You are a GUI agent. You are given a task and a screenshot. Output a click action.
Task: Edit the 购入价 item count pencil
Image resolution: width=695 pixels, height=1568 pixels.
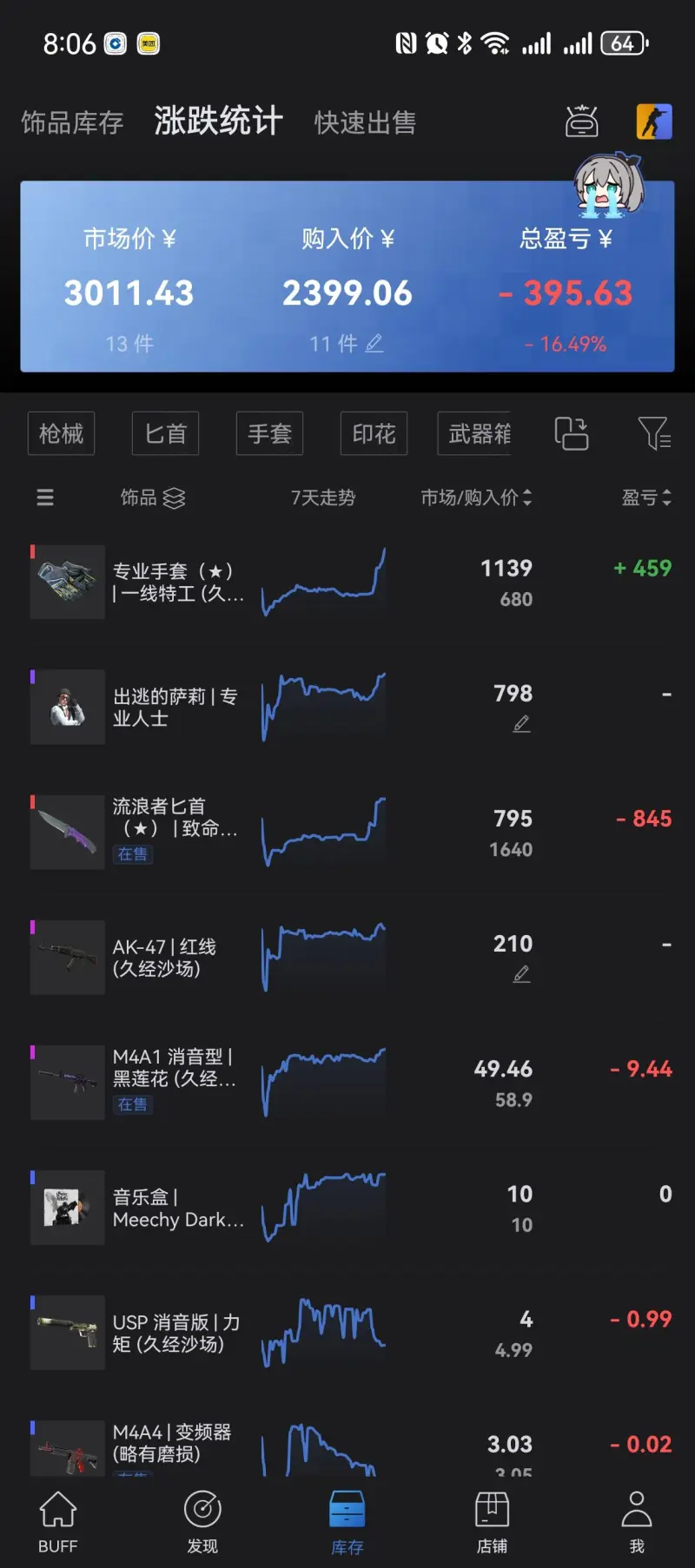click(374, 344)
